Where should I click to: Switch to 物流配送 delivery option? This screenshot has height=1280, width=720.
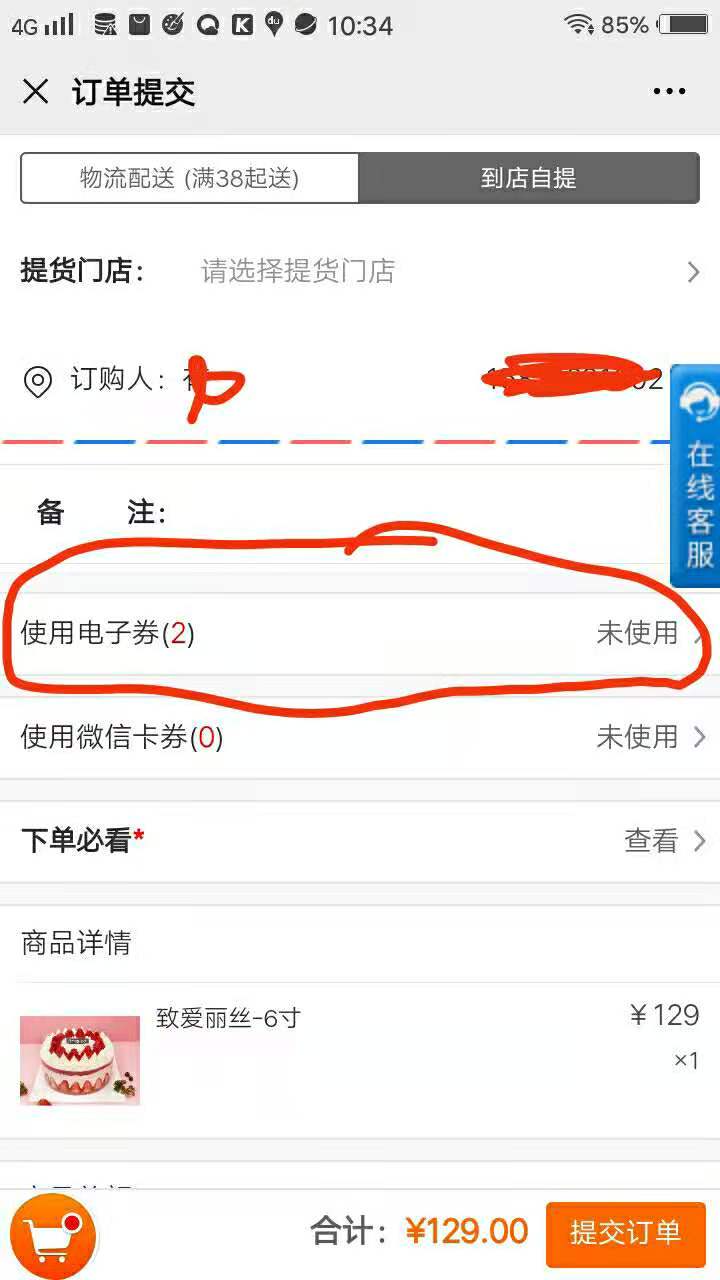tap(190, 178)
